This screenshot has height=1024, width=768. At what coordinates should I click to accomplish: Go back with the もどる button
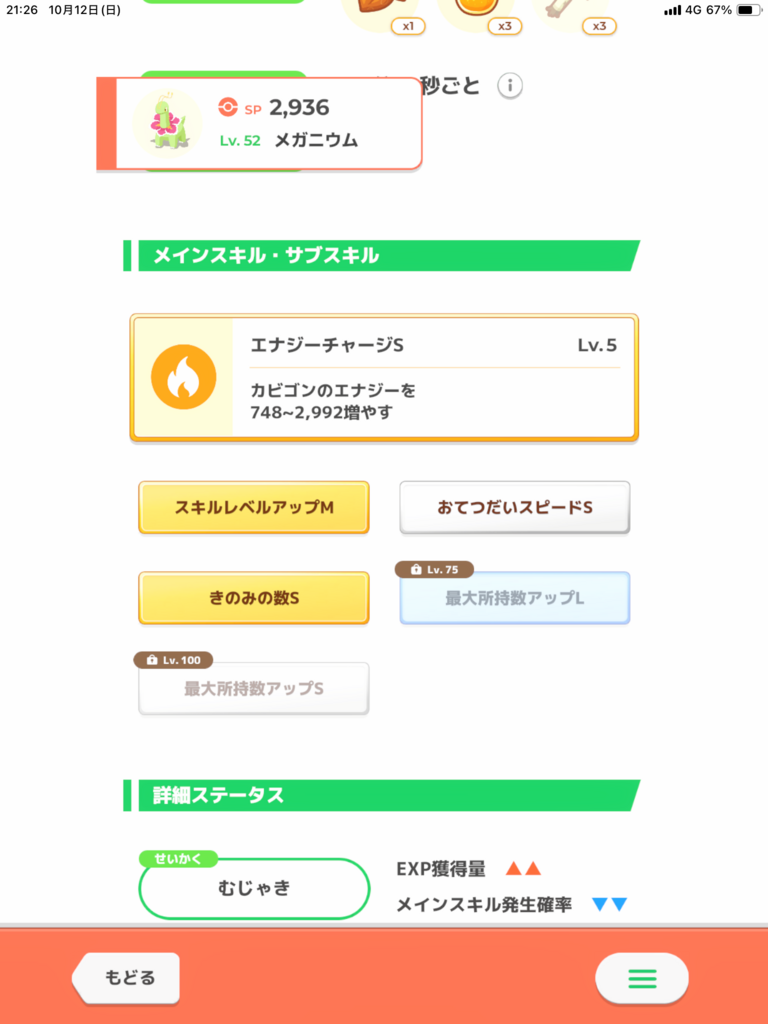point(127,977)
